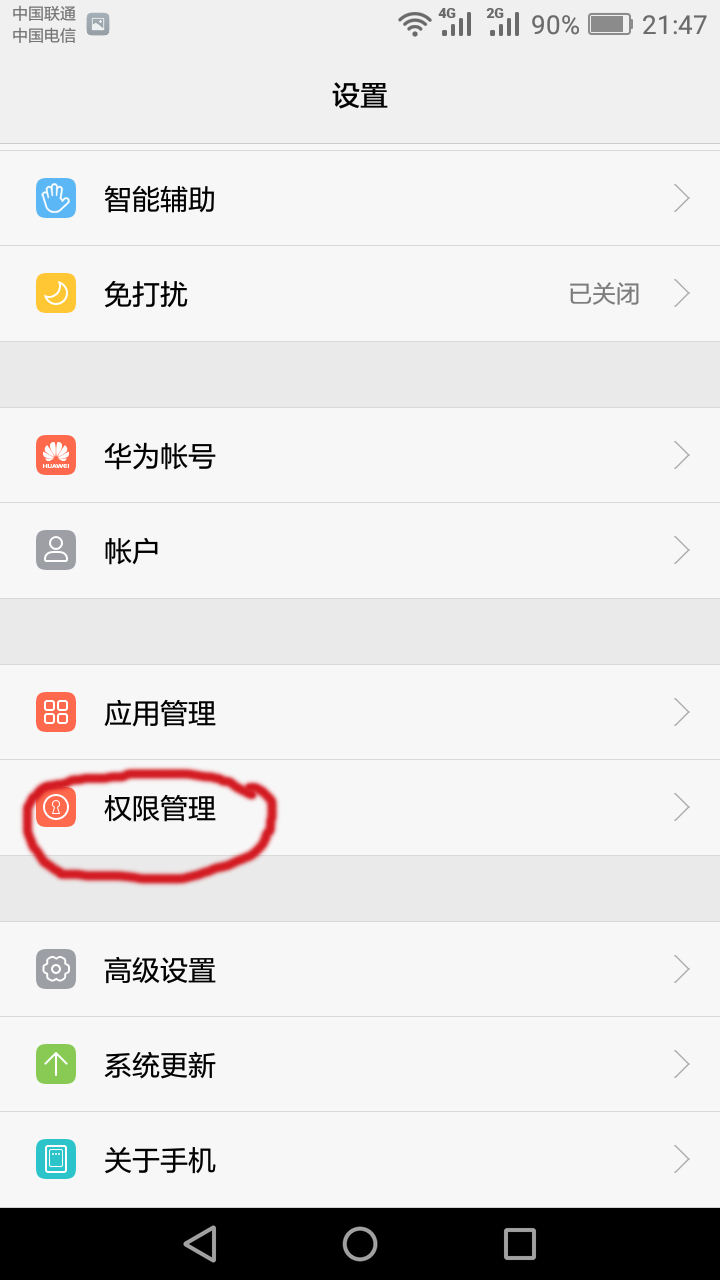This screenshot has height=1280, width=720.
Task: Tap the gear icon beside 高级设置
Action: 55,968
